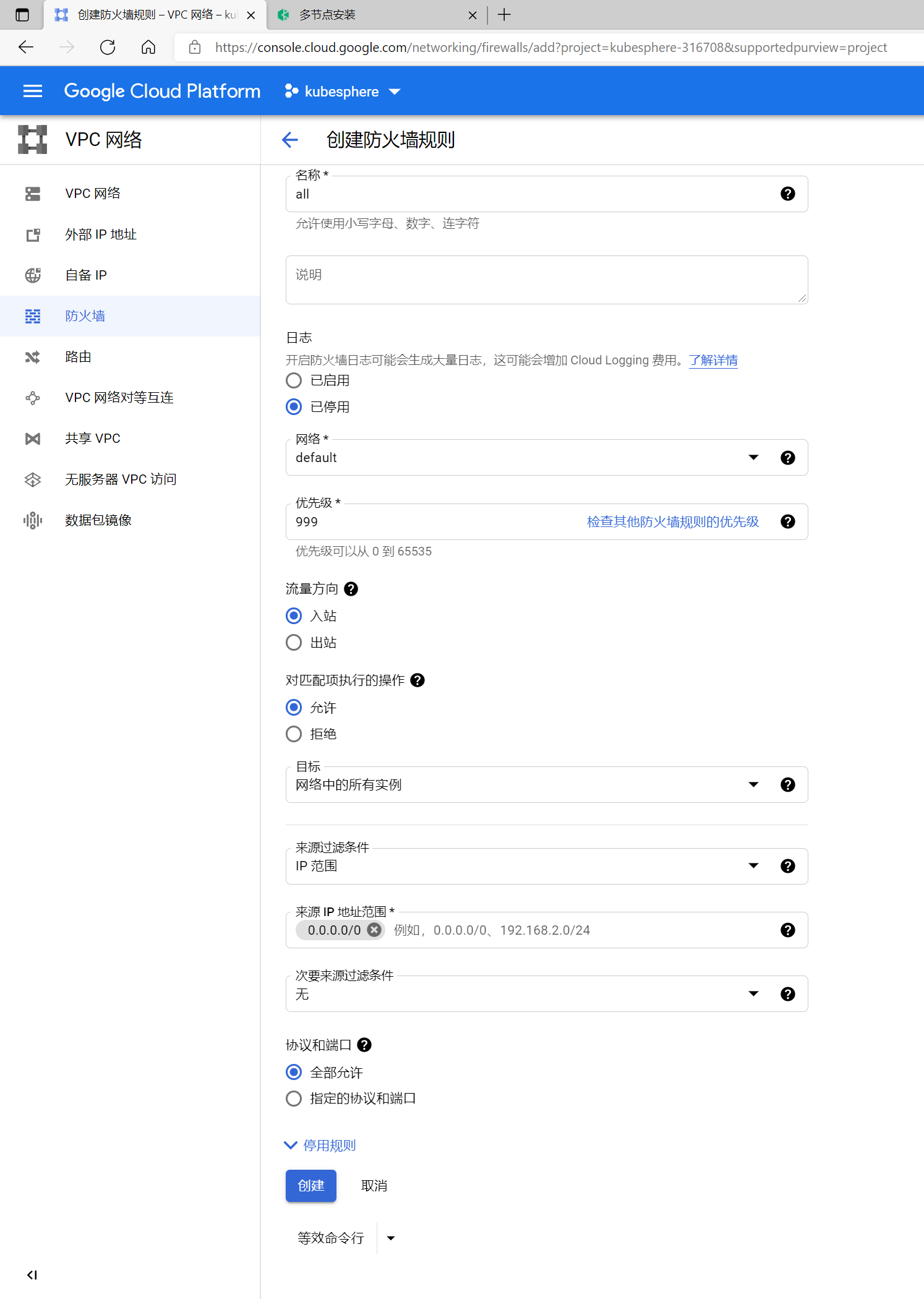This screenshot has height=1299, width=924.
Task: Close the 多节点安装 browser tab
Action: click(x=473, y=15)
